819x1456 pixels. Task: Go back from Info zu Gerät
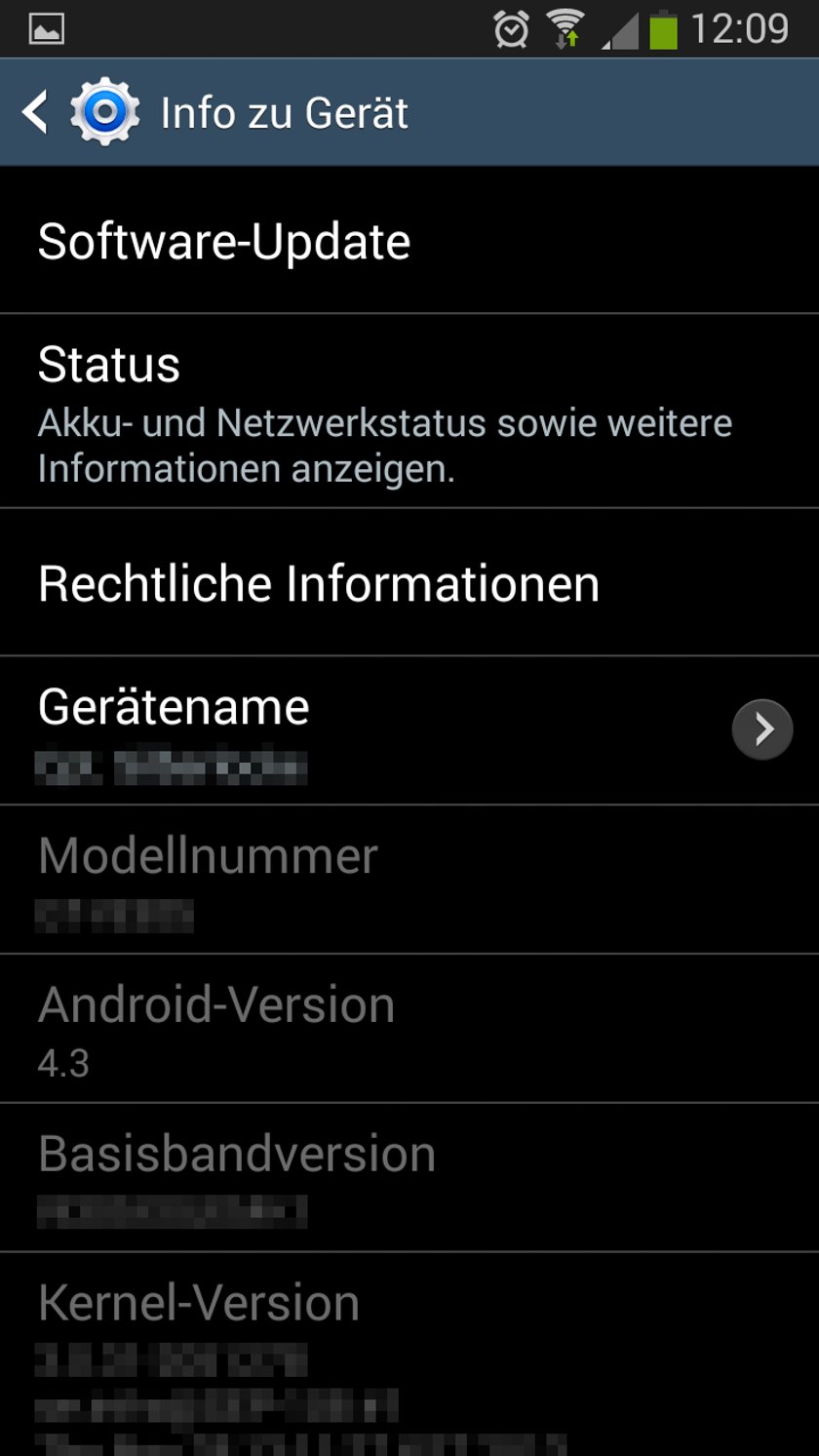tap(35, 112)
